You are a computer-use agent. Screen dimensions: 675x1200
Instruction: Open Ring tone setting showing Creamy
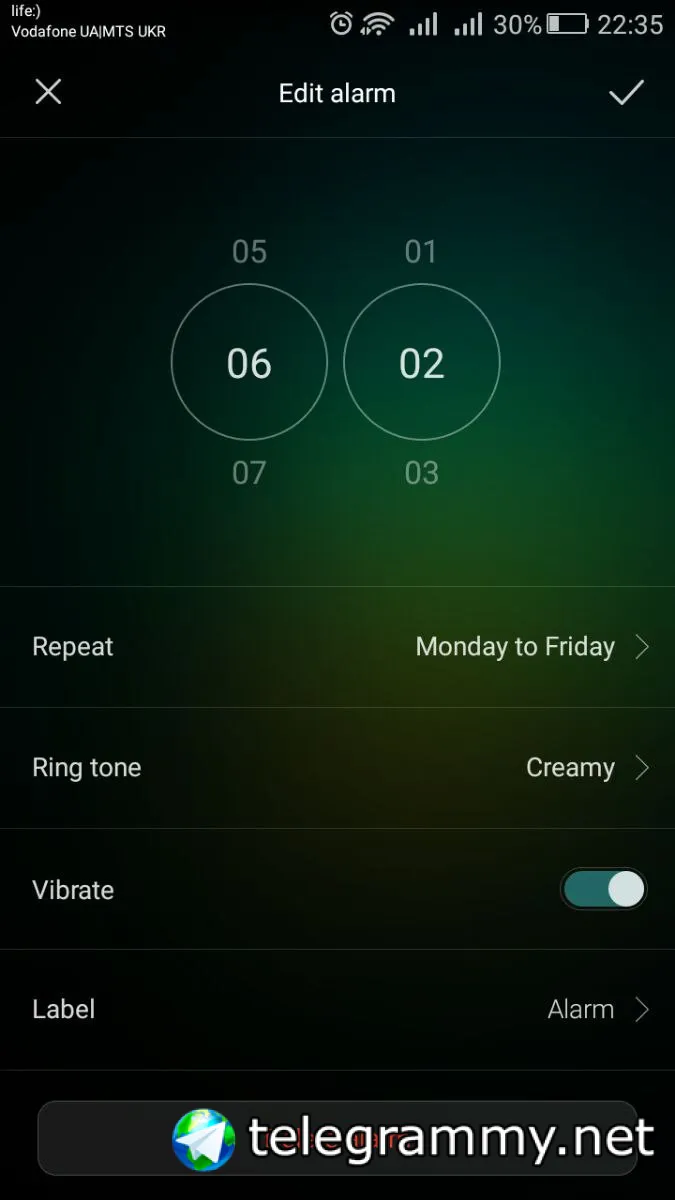337,768
